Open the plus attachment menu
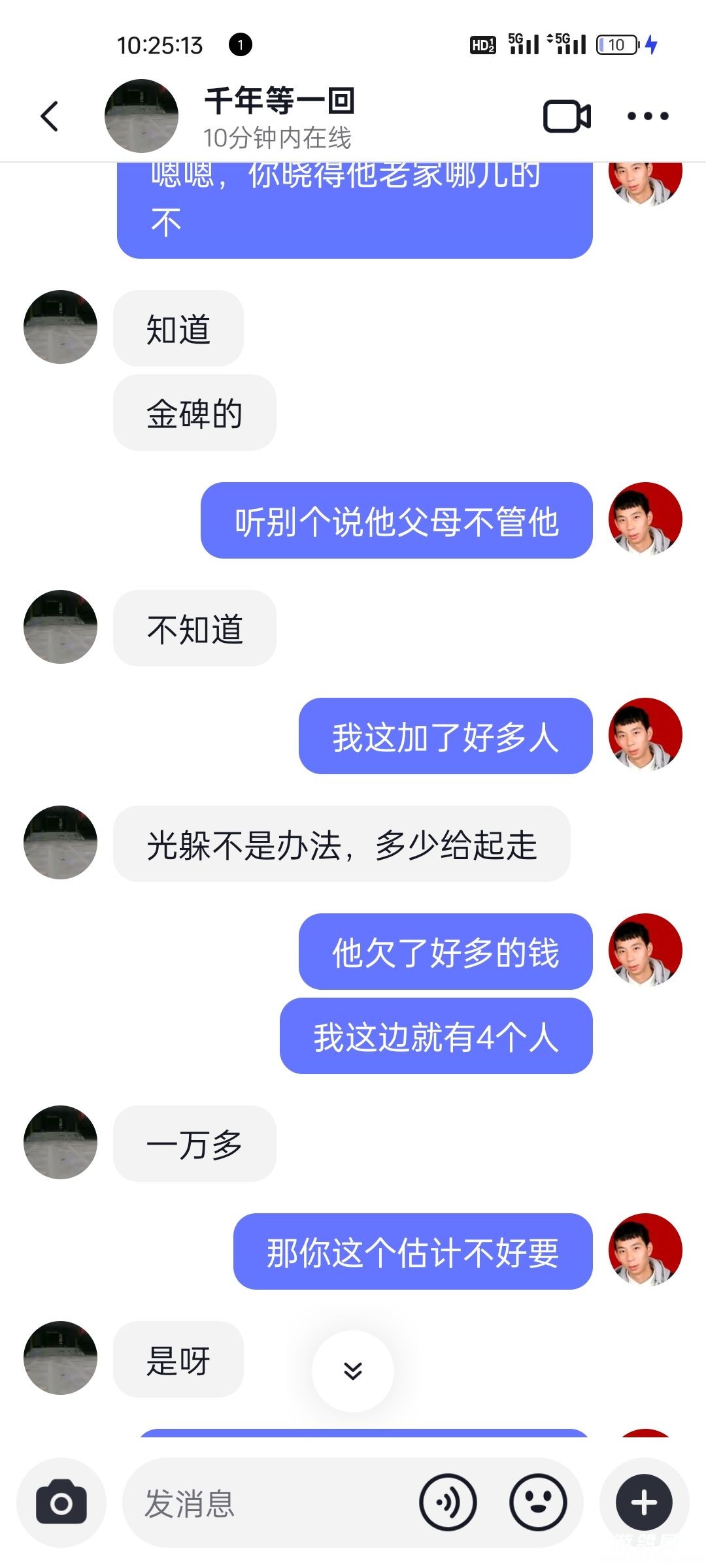The image size is (706, 1568). coord(644,1503)
